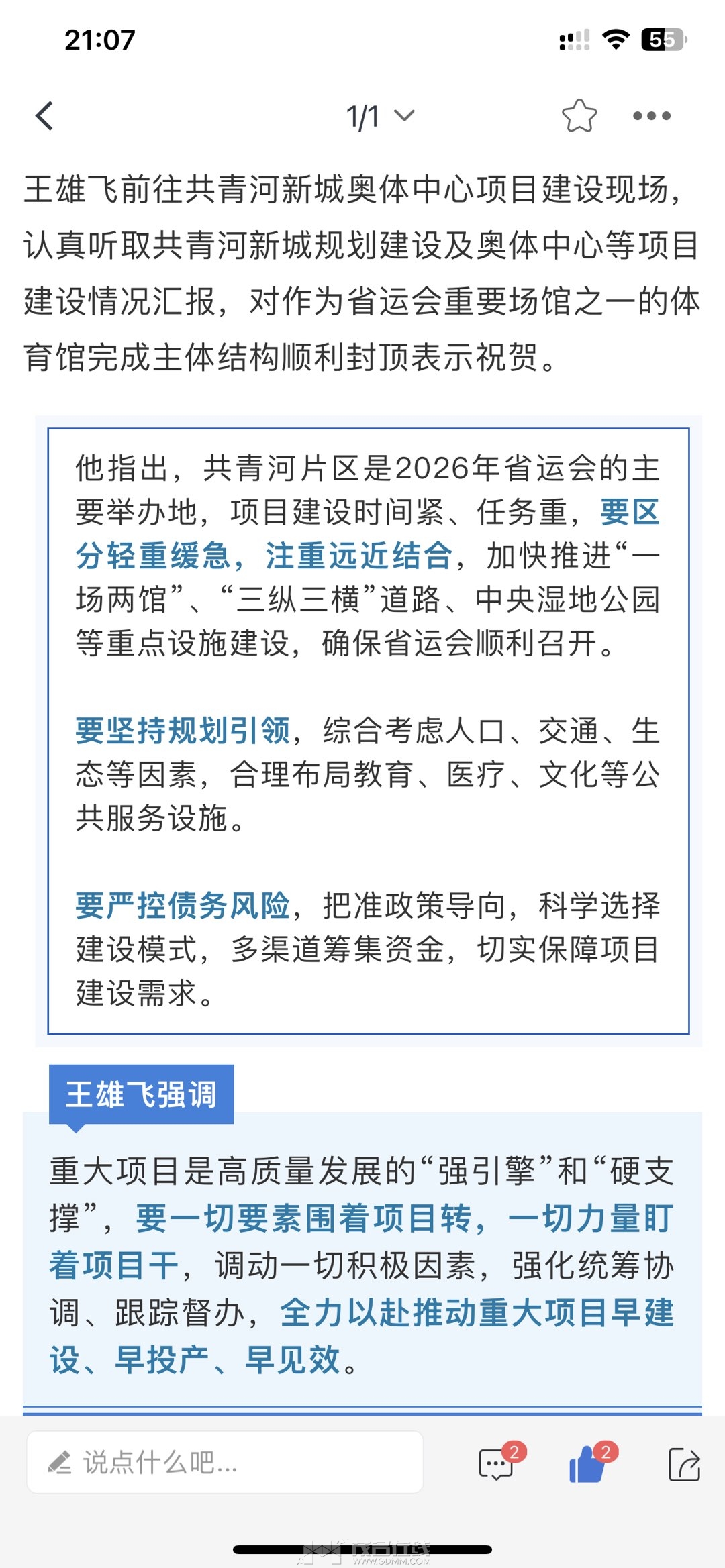725x1568 pixels.
Task: Favorite this article with the star icon
Action: (x=579, y=115)
